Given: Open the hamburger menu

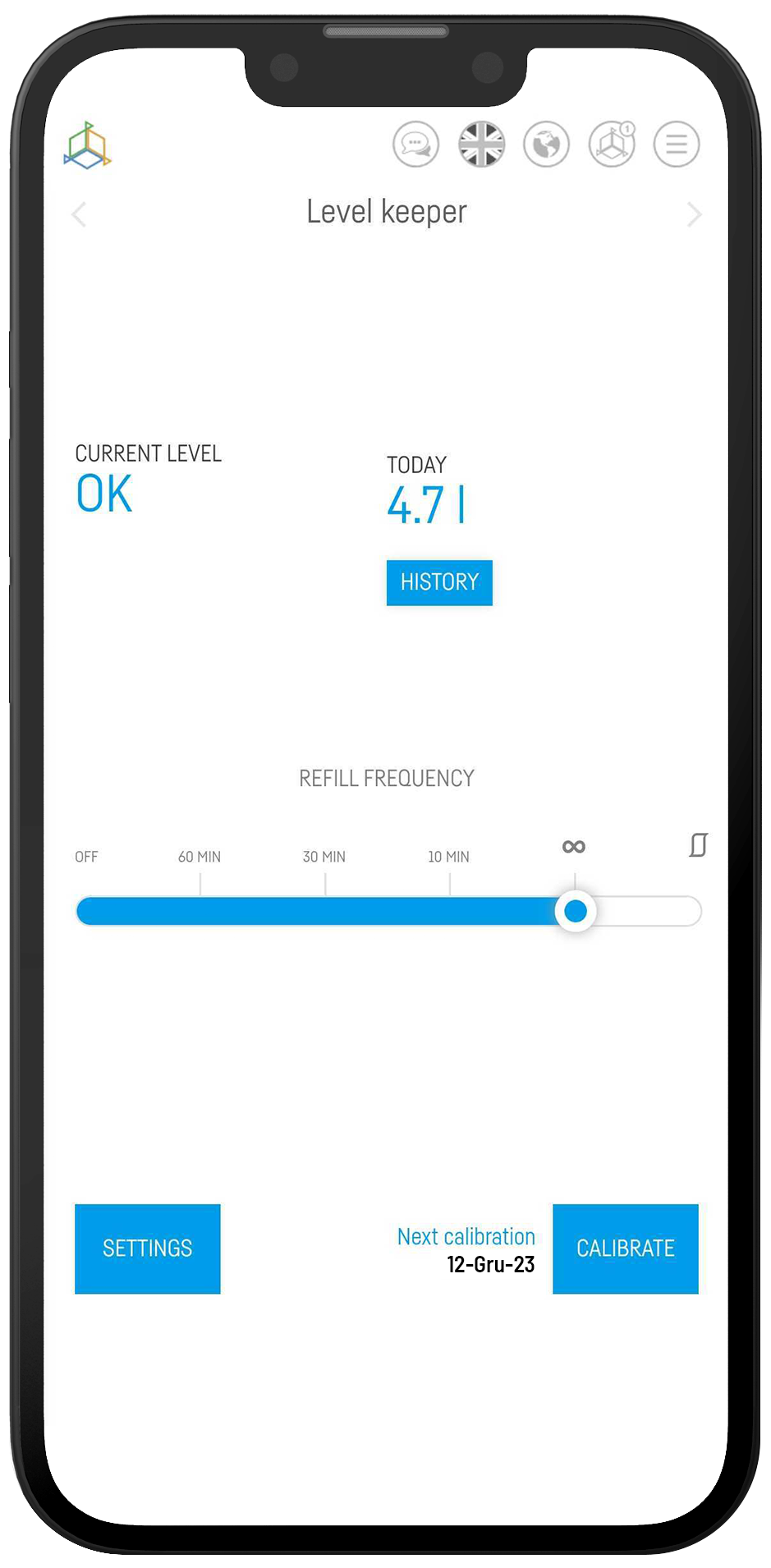Looking at the screenshot, I should coord(677,145).
